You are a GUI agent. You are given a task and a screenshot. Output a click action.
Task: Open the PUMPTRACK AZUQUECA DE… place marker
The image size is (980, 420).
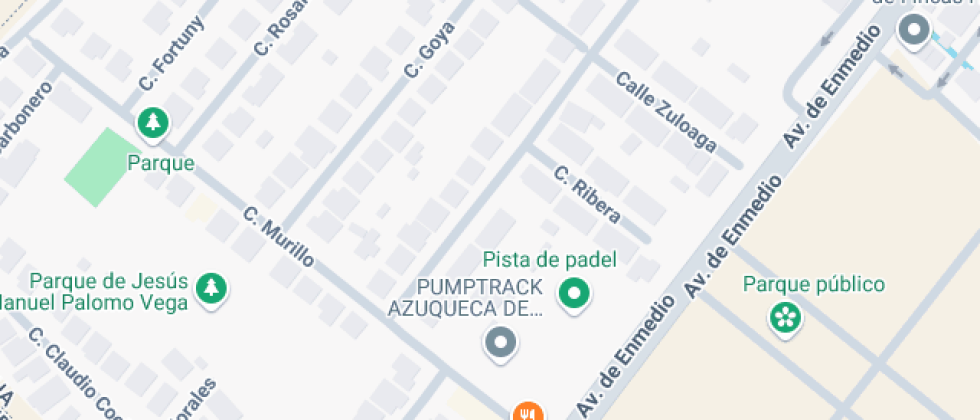[x=500, y=343]
